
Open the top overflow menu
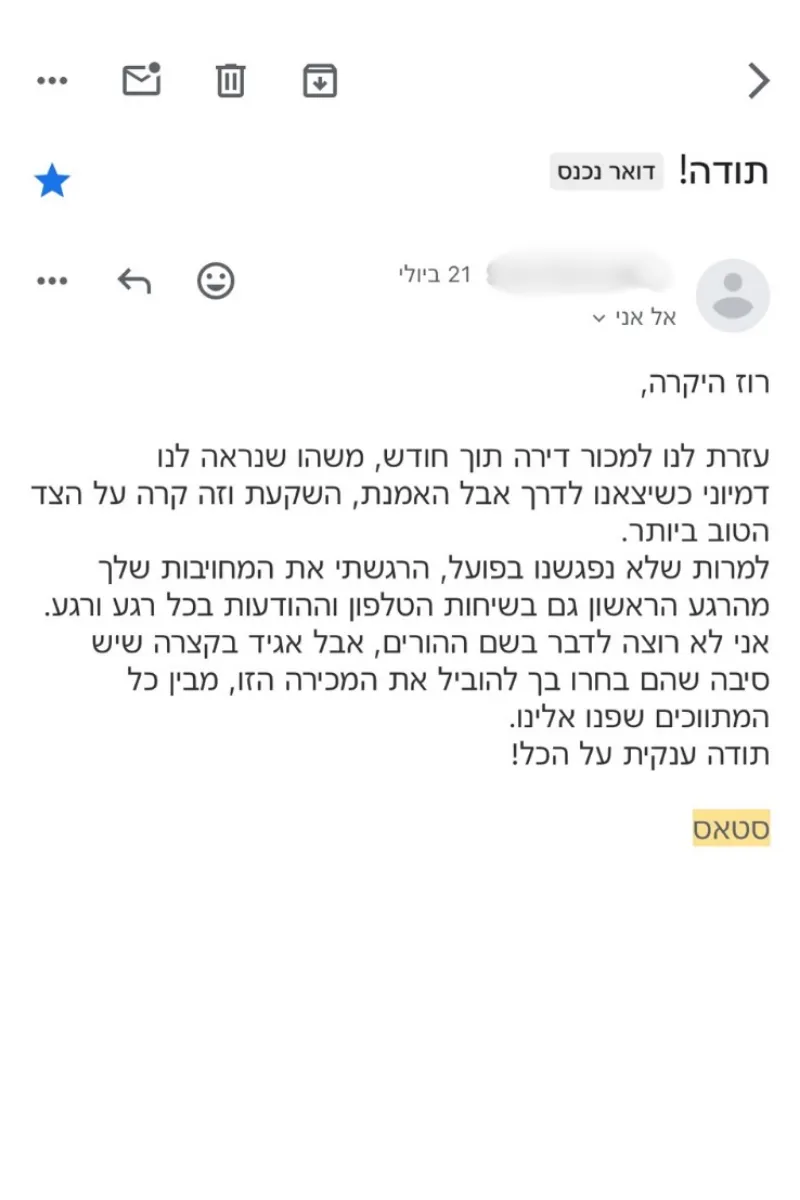[52, 81]
